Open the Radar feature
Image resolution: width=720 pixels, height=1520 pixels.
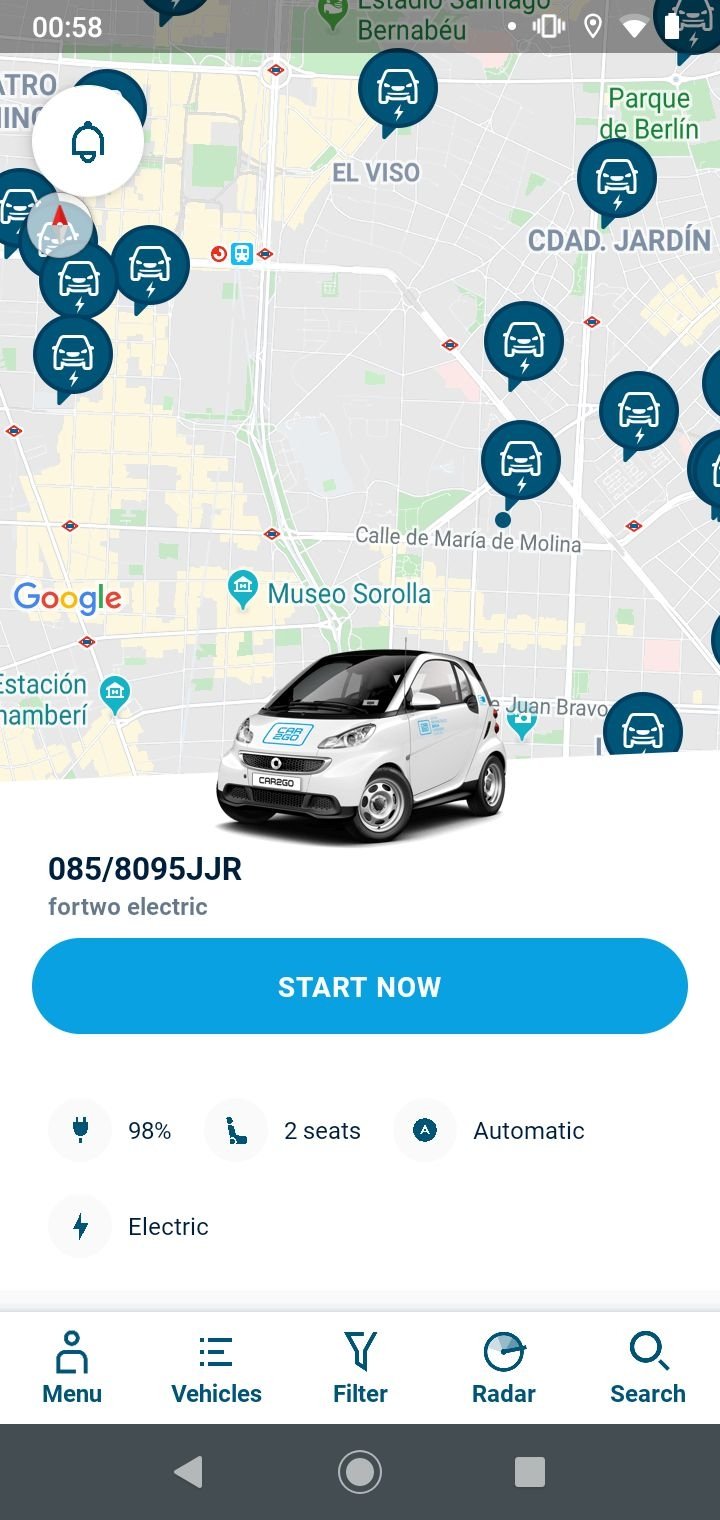click(504, 1368)
